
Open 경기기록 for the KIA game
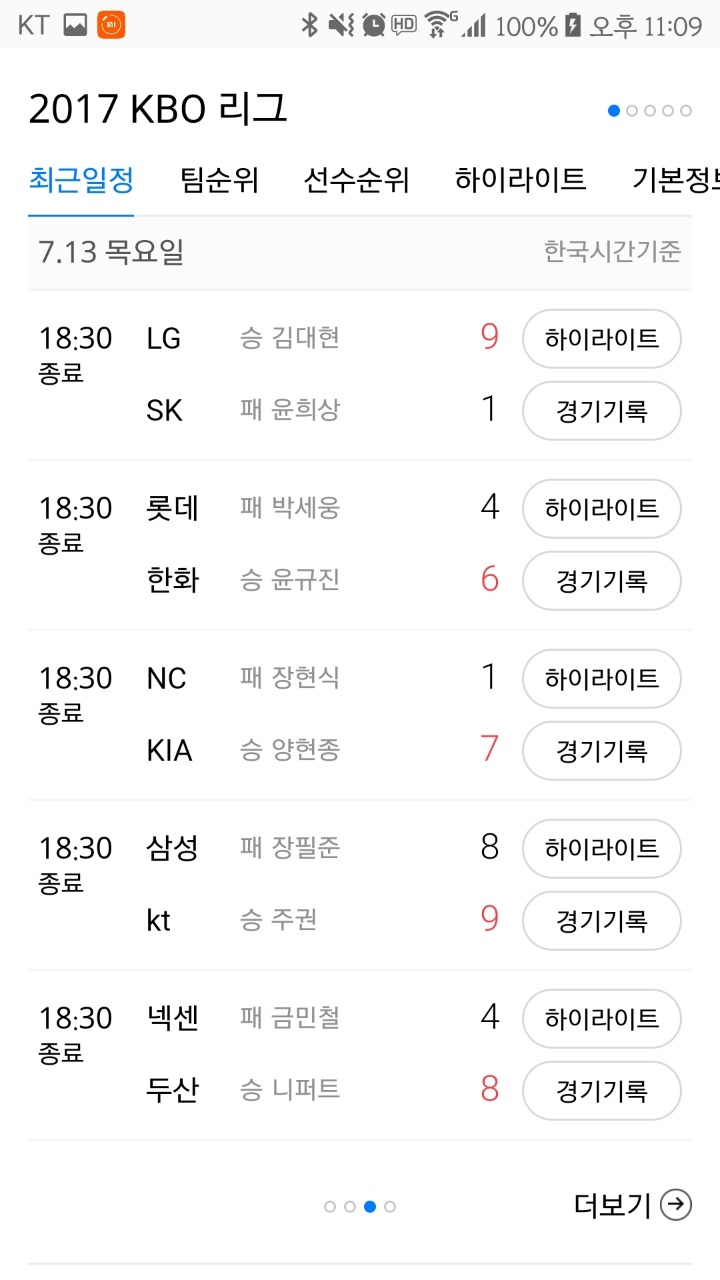pyautogui.click(x=602, y=750)
